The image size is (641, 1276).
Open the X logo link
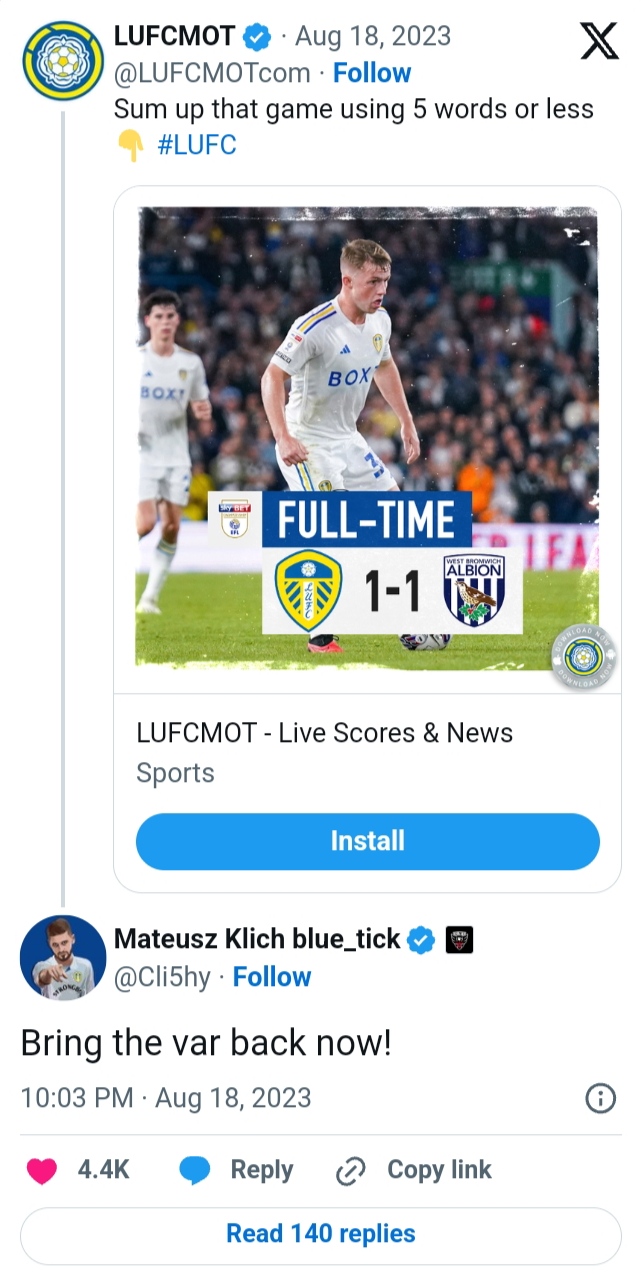[x=599, y=43]
